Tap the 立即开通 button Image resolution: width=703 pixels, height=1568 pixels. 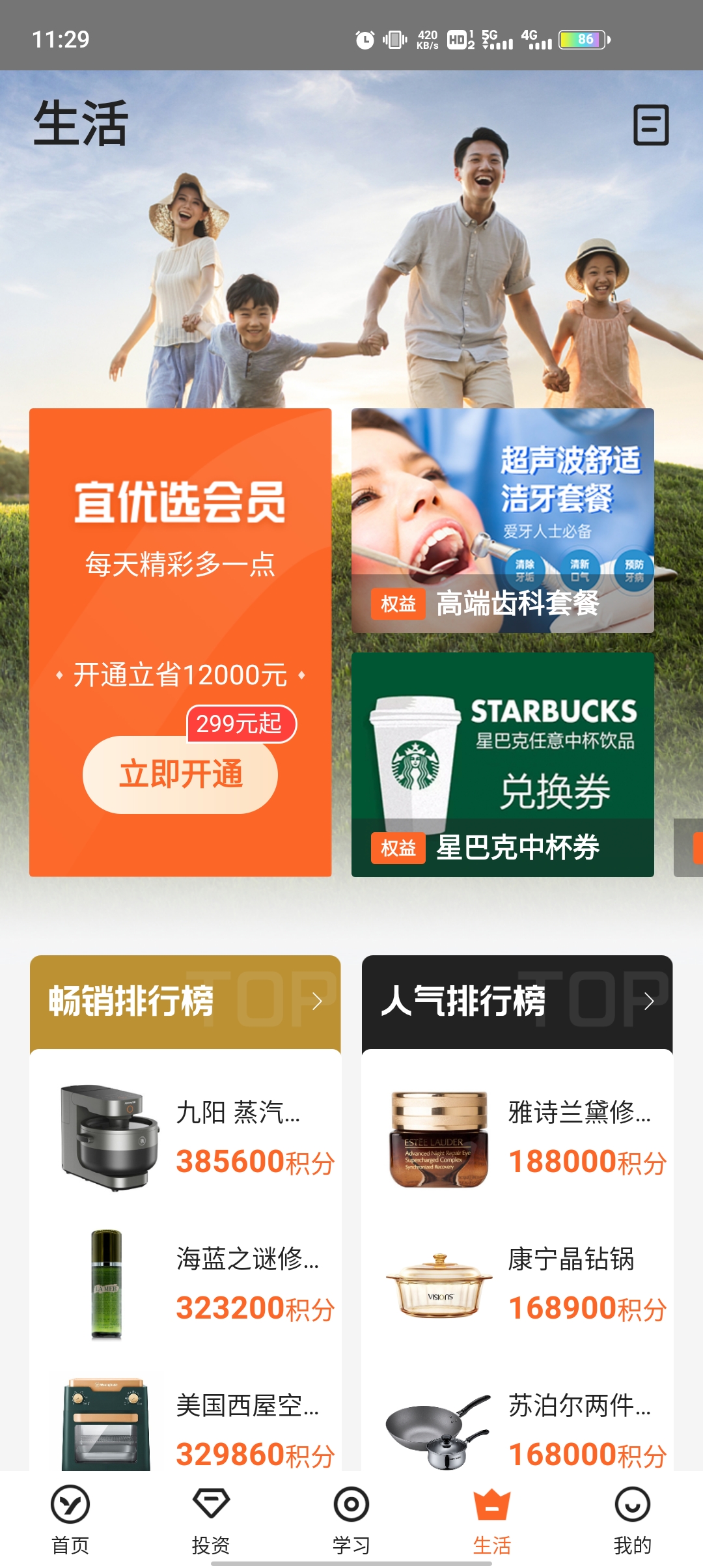[x=180, y=774]
